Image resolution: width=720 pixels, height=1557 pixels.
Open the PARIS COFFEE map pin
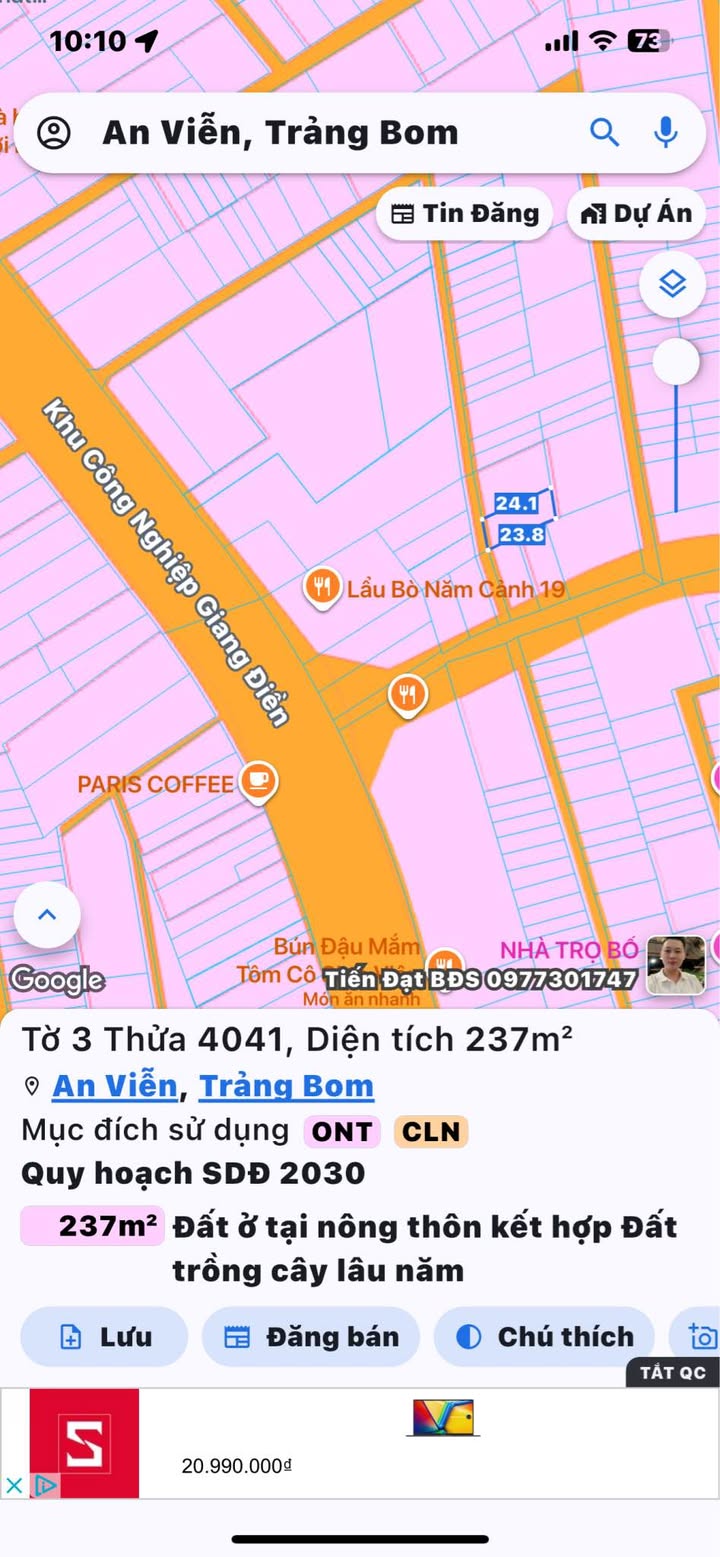coord(259,782)
